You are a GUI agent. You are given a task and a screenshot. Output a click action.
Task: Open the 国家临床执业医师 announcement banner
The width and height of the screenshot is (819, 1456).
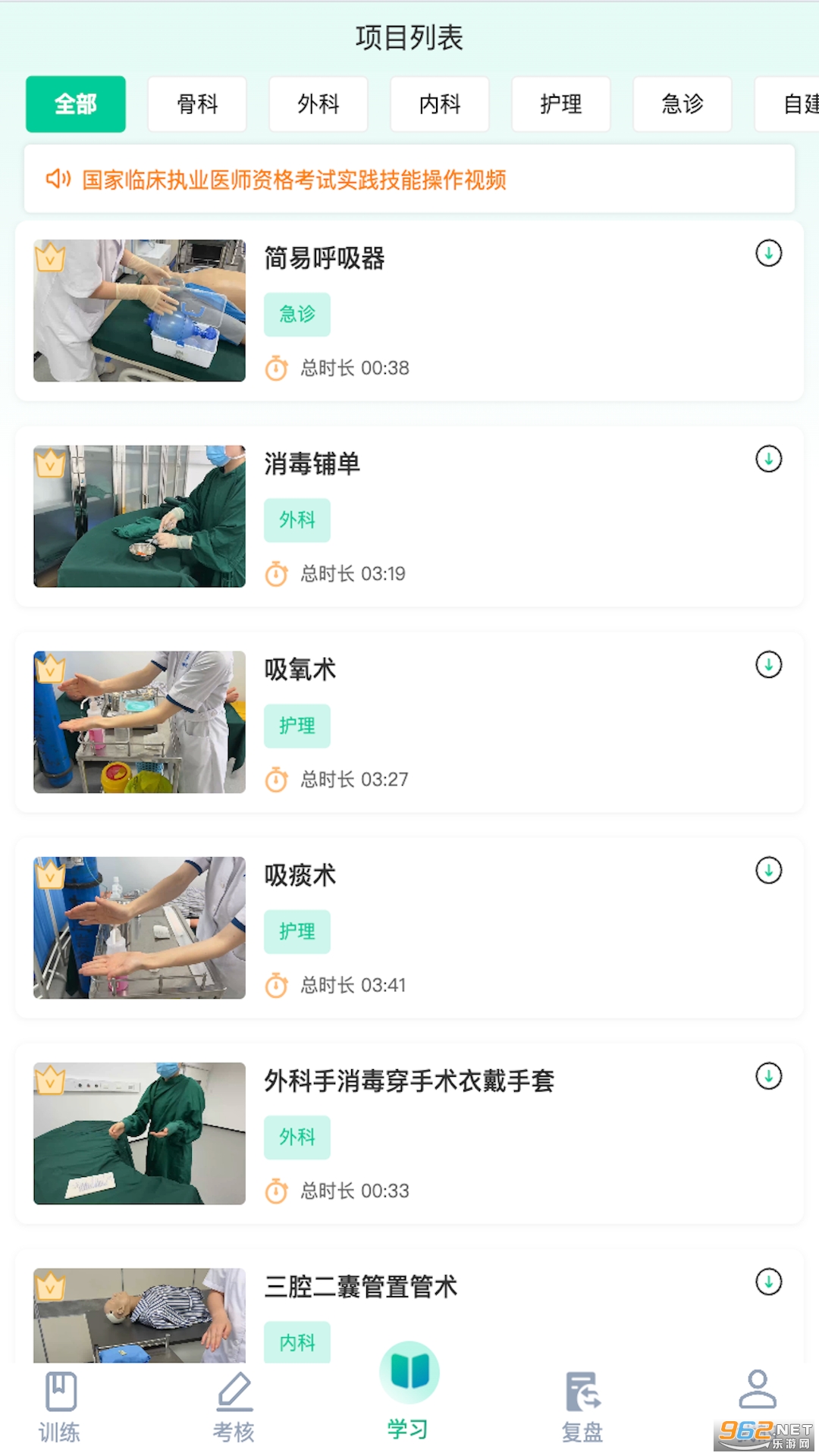pos(409,179)
